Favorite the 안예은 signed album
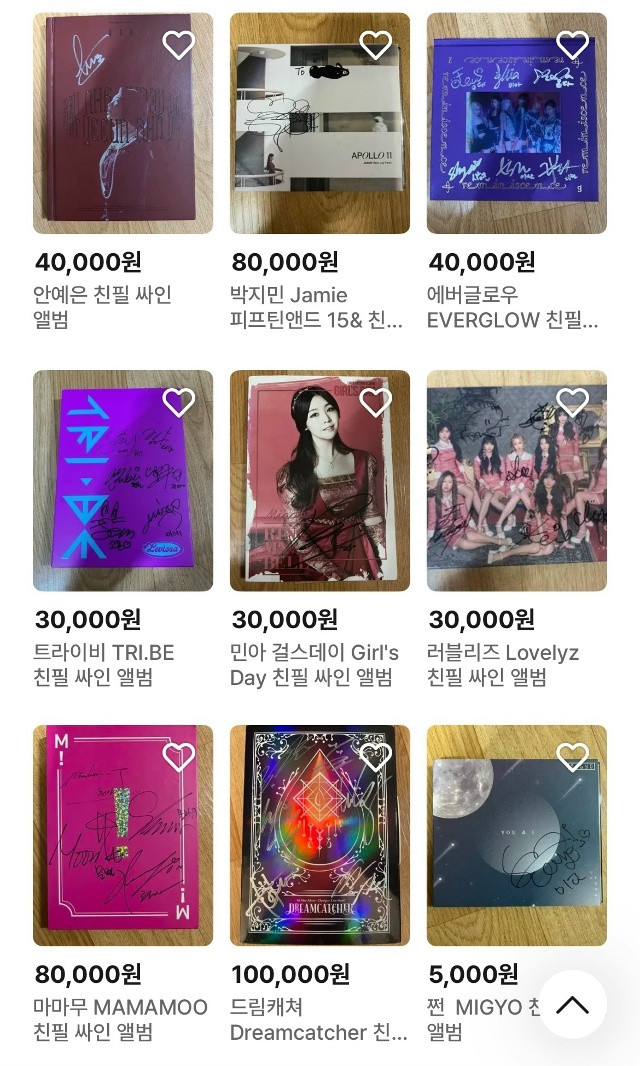The height and width of the screenshot is (1066, 640). [179, 45]
